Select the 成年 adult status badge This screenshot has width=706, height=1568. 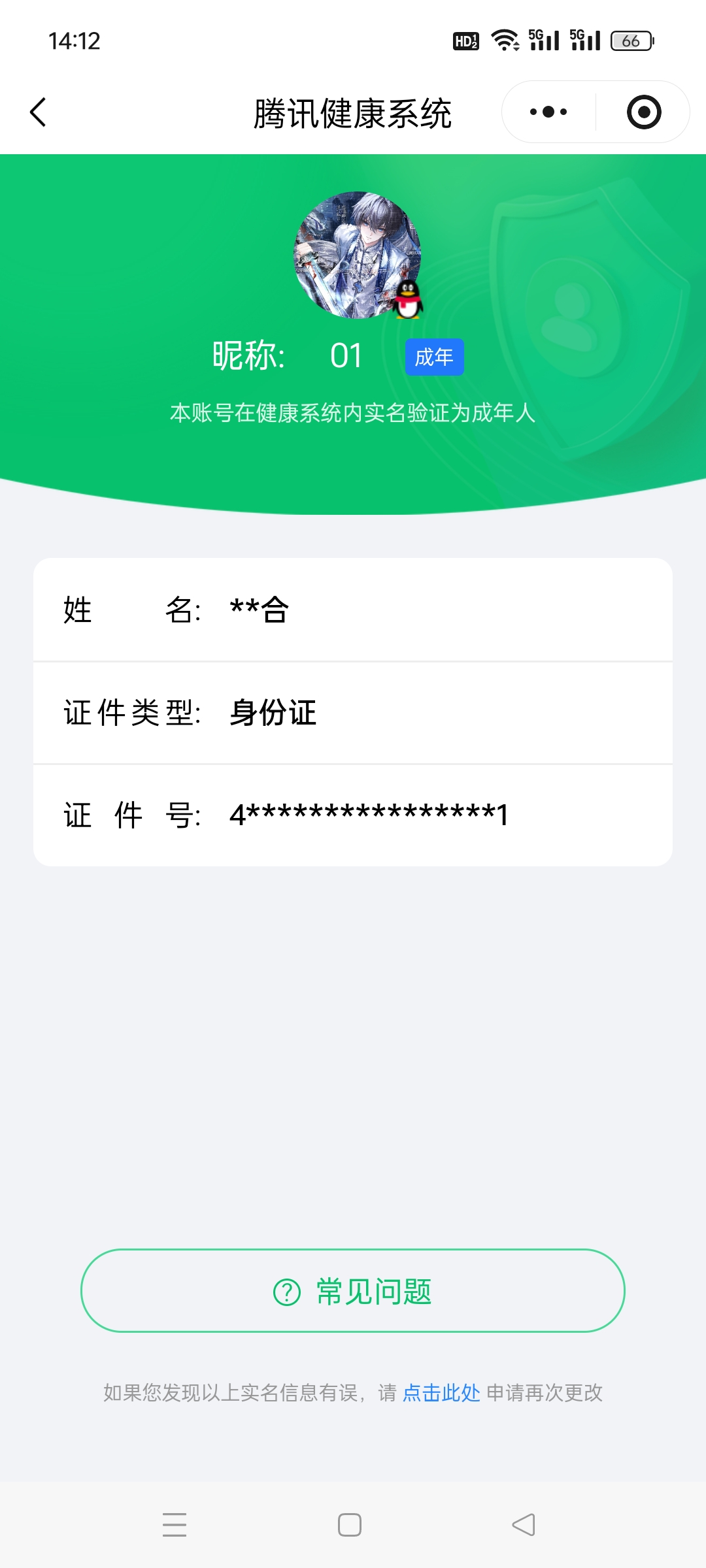433,357
